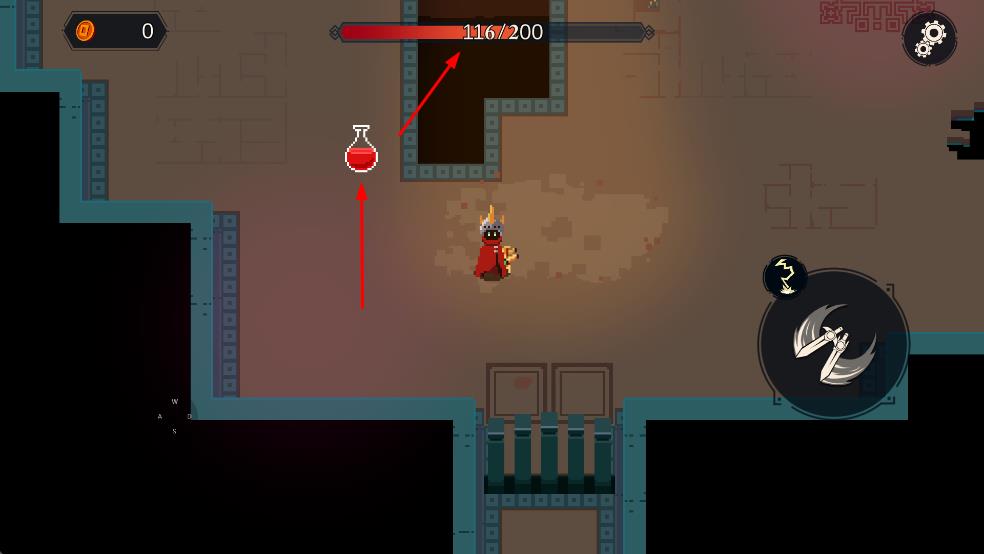The width and height of the screenshot is (984, 554).
Task: Pick up the red health potion
Action: click(361, 150)
